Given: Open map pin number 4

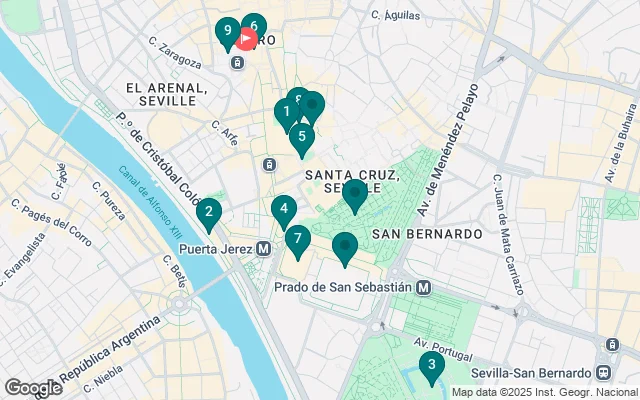Looking at the screenshot, I should click(x=284, y=209).
